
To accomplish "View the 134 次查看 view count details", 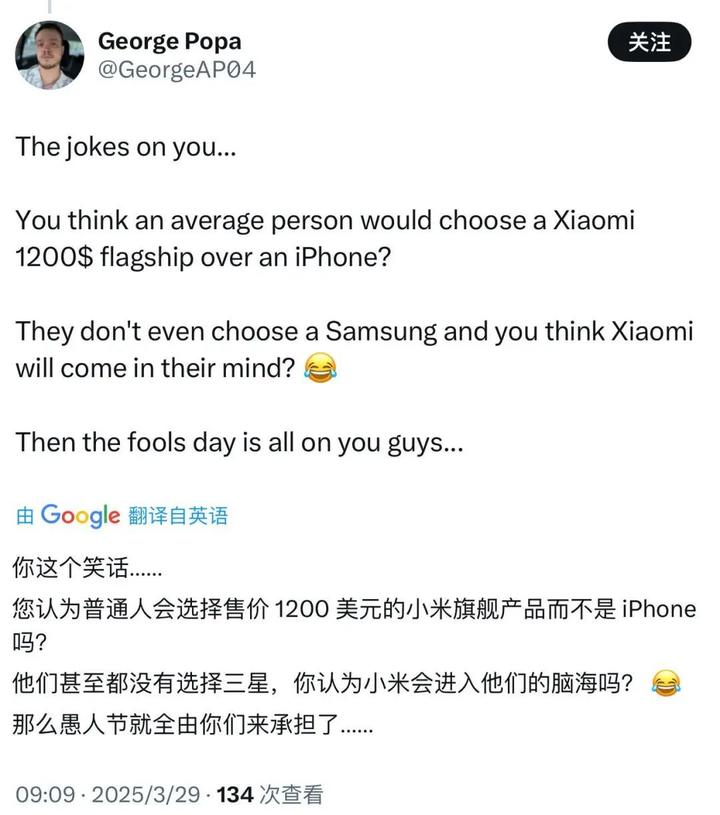I will pyautogui.click(x=270, y=794).
